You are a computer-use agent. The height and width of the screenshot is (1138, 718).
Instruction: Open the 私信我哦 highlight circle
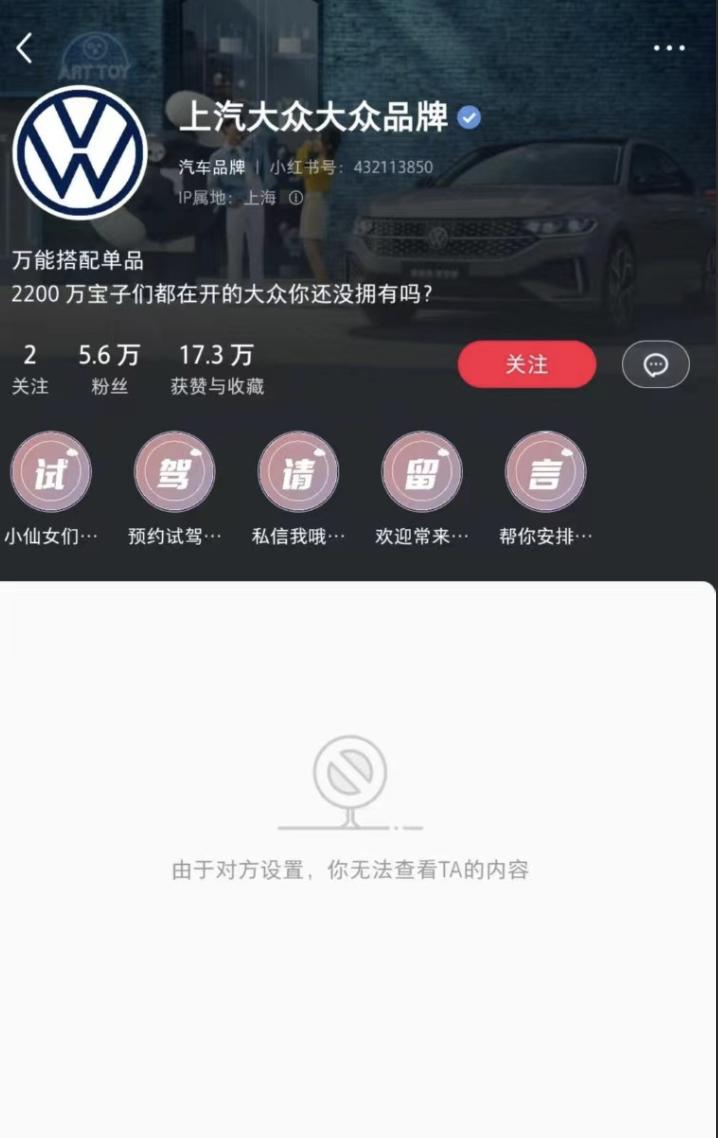(x=298, y=472)
